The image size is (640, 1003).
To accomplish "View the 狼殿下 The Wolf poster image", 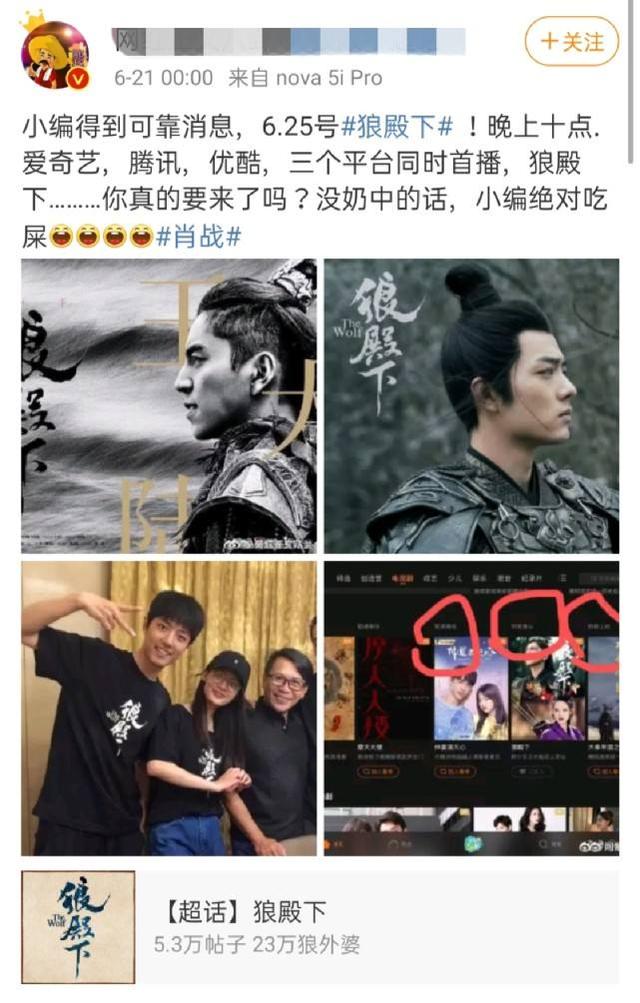I will tap(471, 405).
